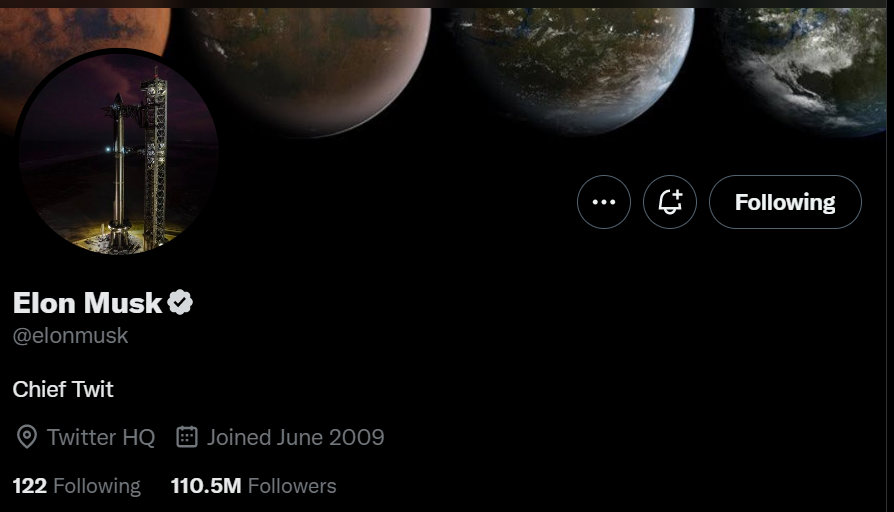894x512 pixels.
Task: View the list of 122 Following
Action: point(77,486)
